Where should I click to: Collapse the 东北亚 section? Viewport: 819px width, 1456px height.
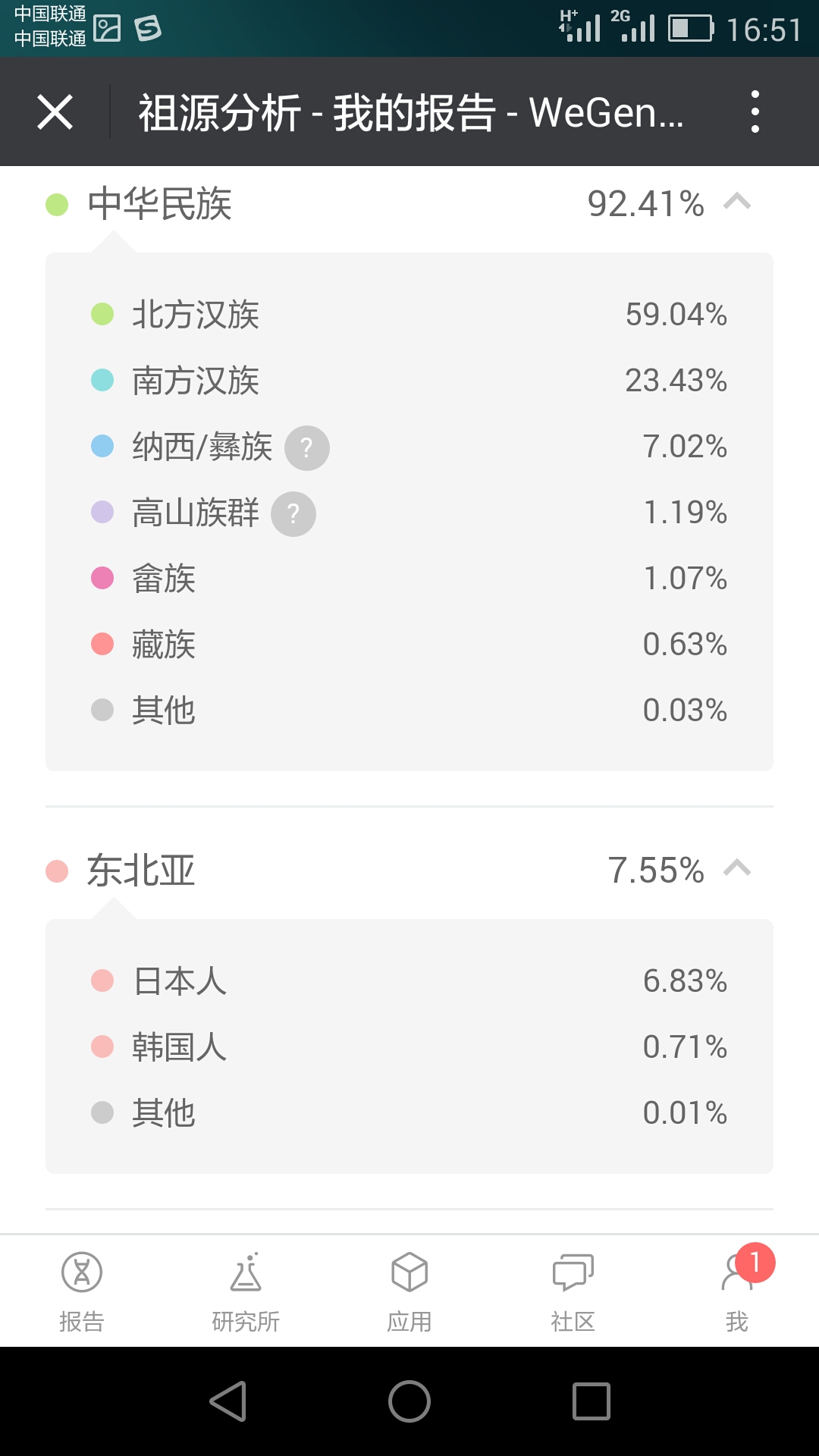pos(737,868)
